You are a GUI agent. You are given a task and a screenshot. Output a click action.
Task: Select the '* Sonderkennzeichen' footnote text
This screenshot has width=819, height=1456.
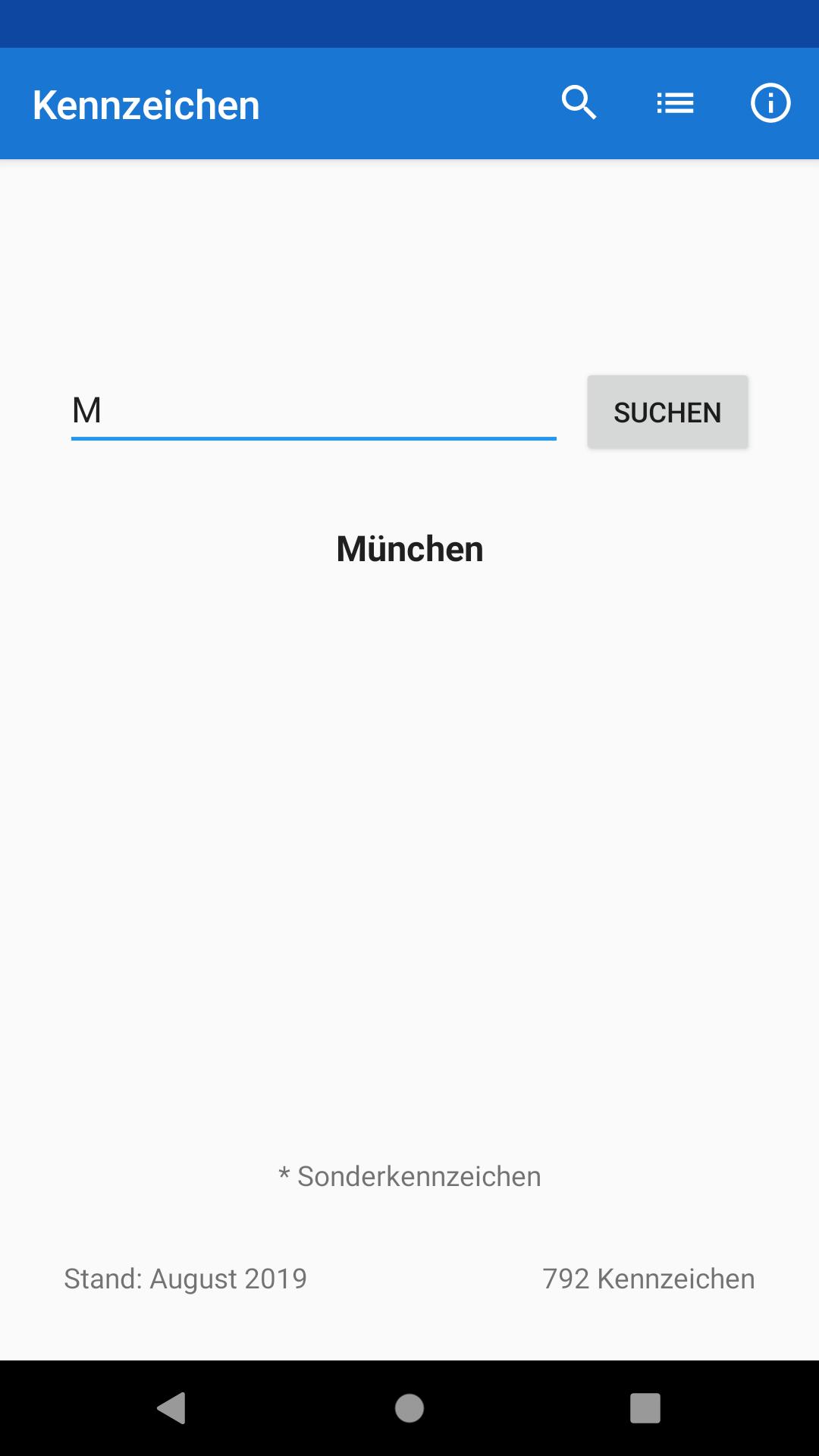click(409, 1176)
